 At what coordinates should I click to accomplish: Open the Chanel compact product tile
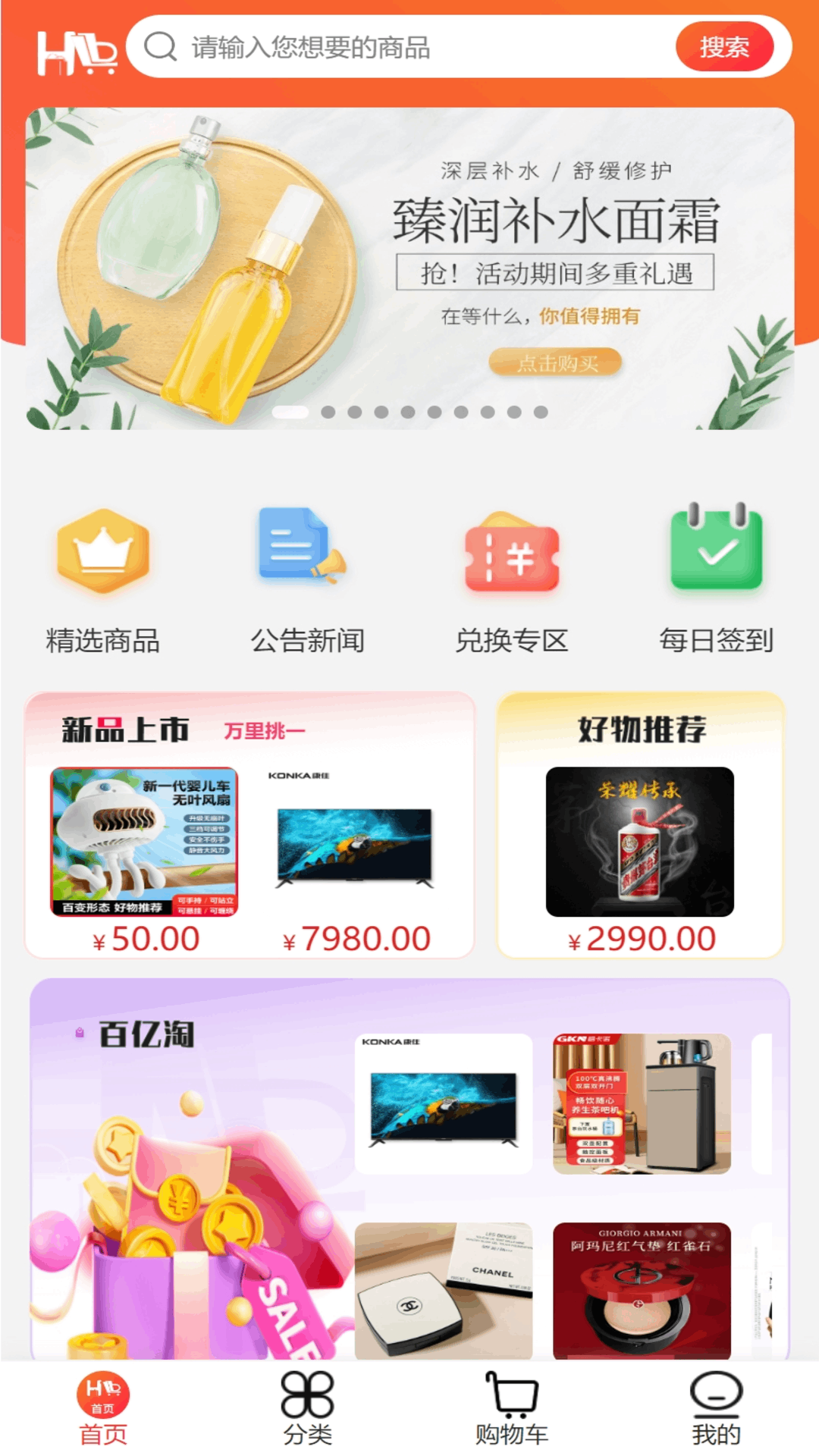[x=444, y=1289]
